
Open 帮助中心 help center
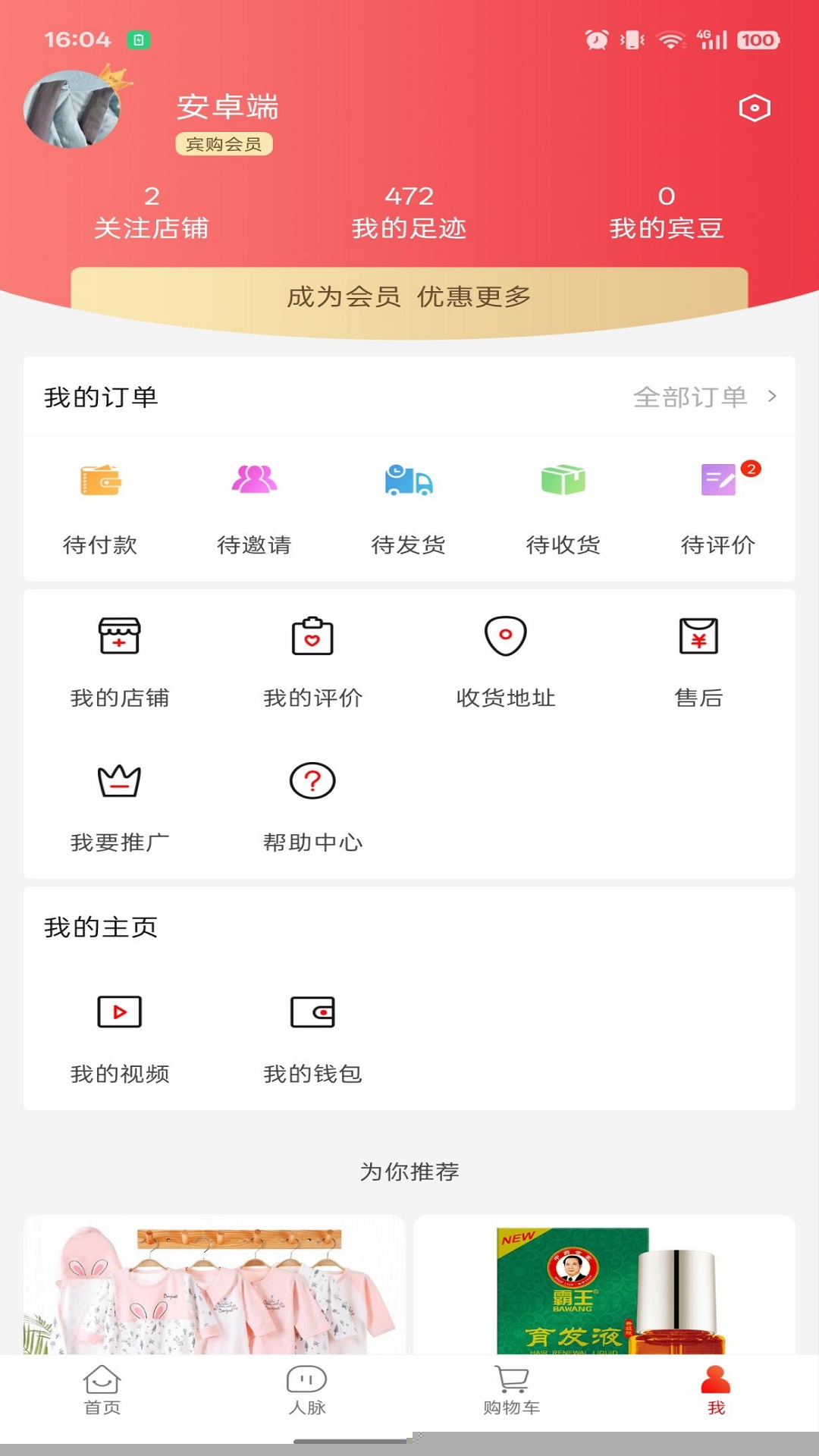[x=312, y=805]
